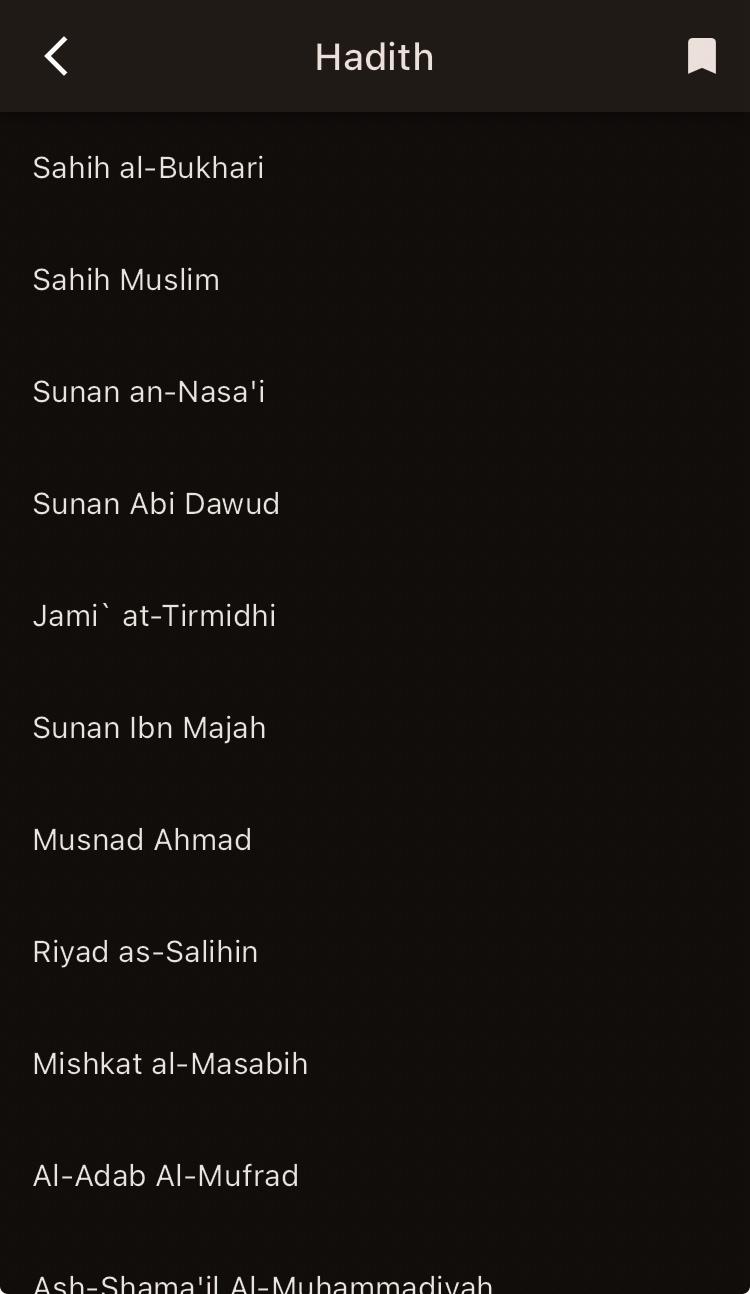Open Mishkat al-Masabih
This screenshot has height=1294, width=750.
point(170,1064)
